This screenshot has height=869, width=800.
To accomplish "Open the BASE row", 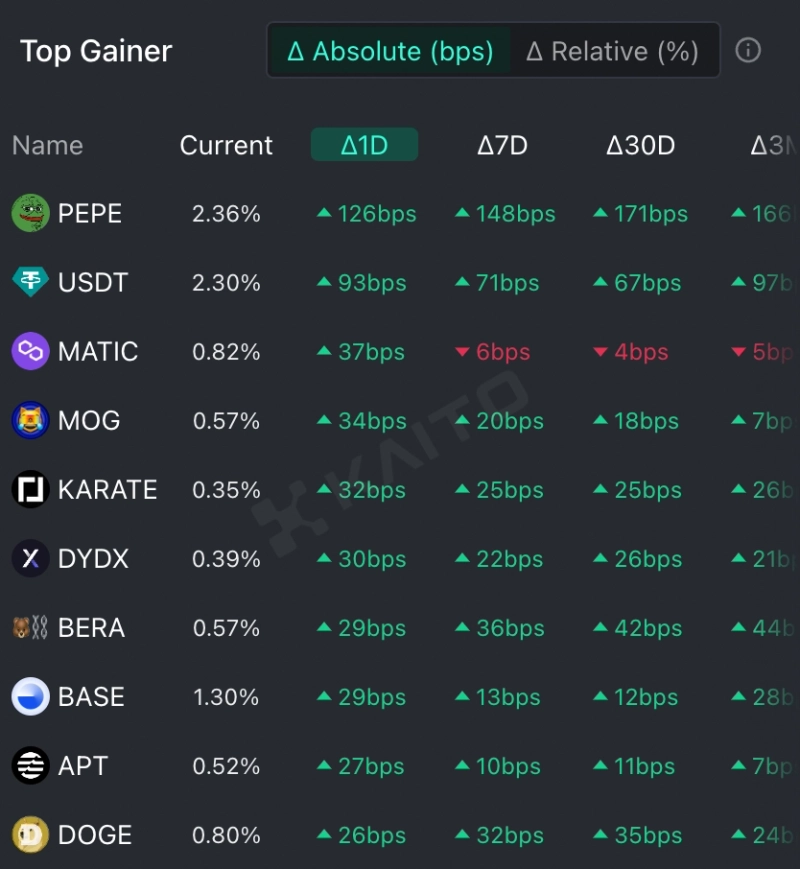I will (91, 697).
